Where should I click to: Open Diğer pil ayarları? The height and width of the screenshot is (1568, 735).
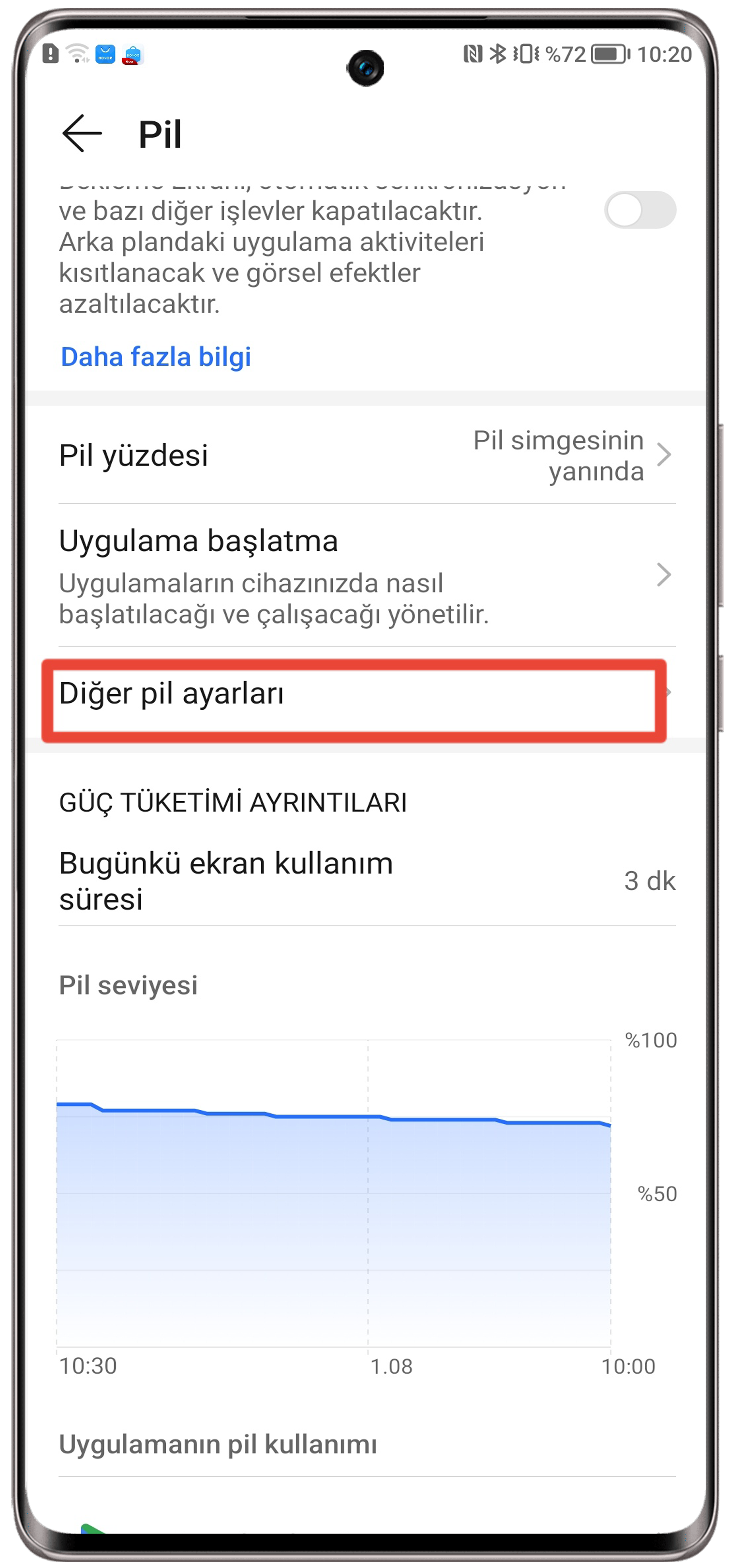tap(354, 694)
